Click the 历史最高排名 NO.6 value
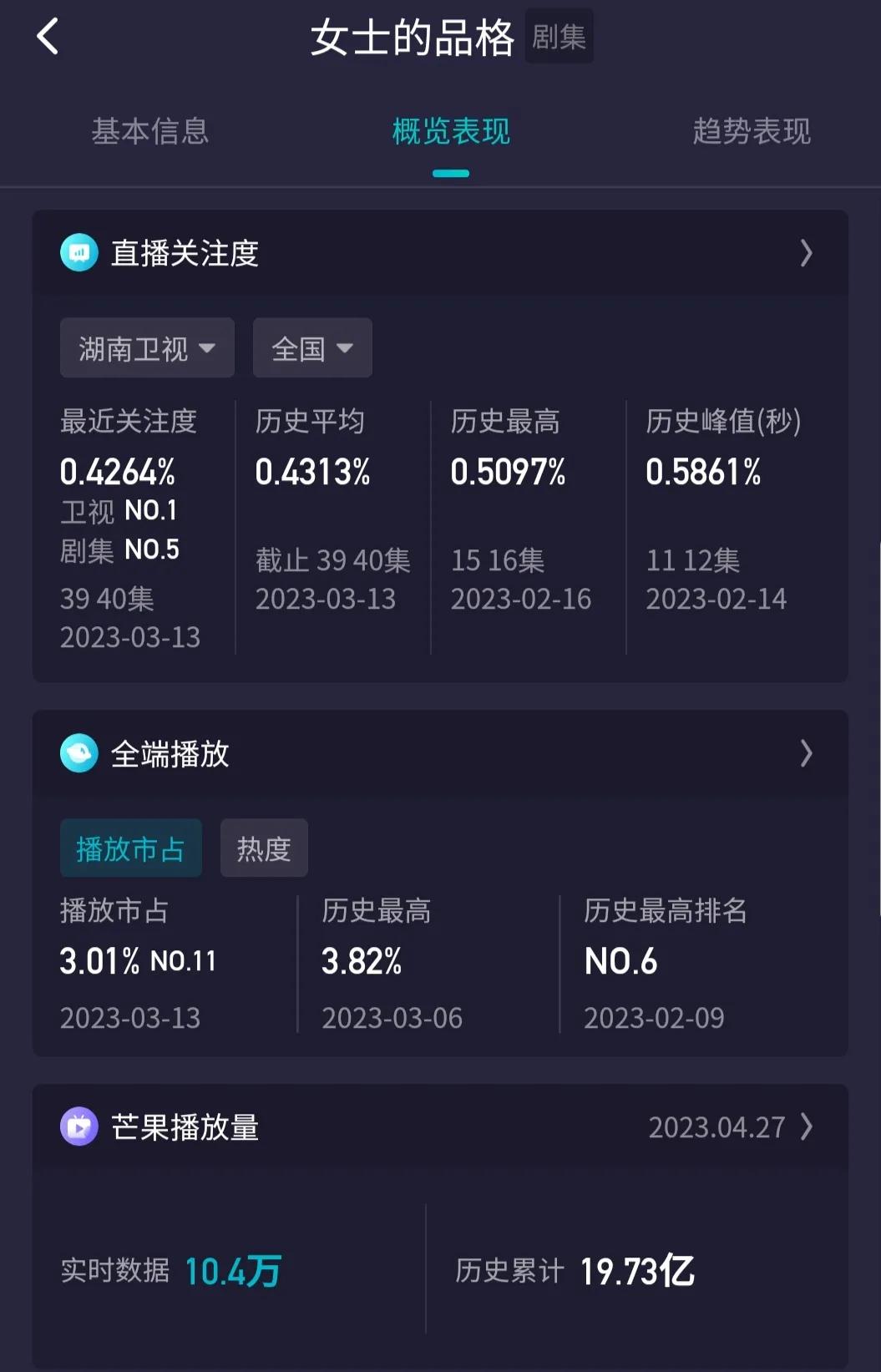This screenshot has height=1372, width=881. click(620, 960)
